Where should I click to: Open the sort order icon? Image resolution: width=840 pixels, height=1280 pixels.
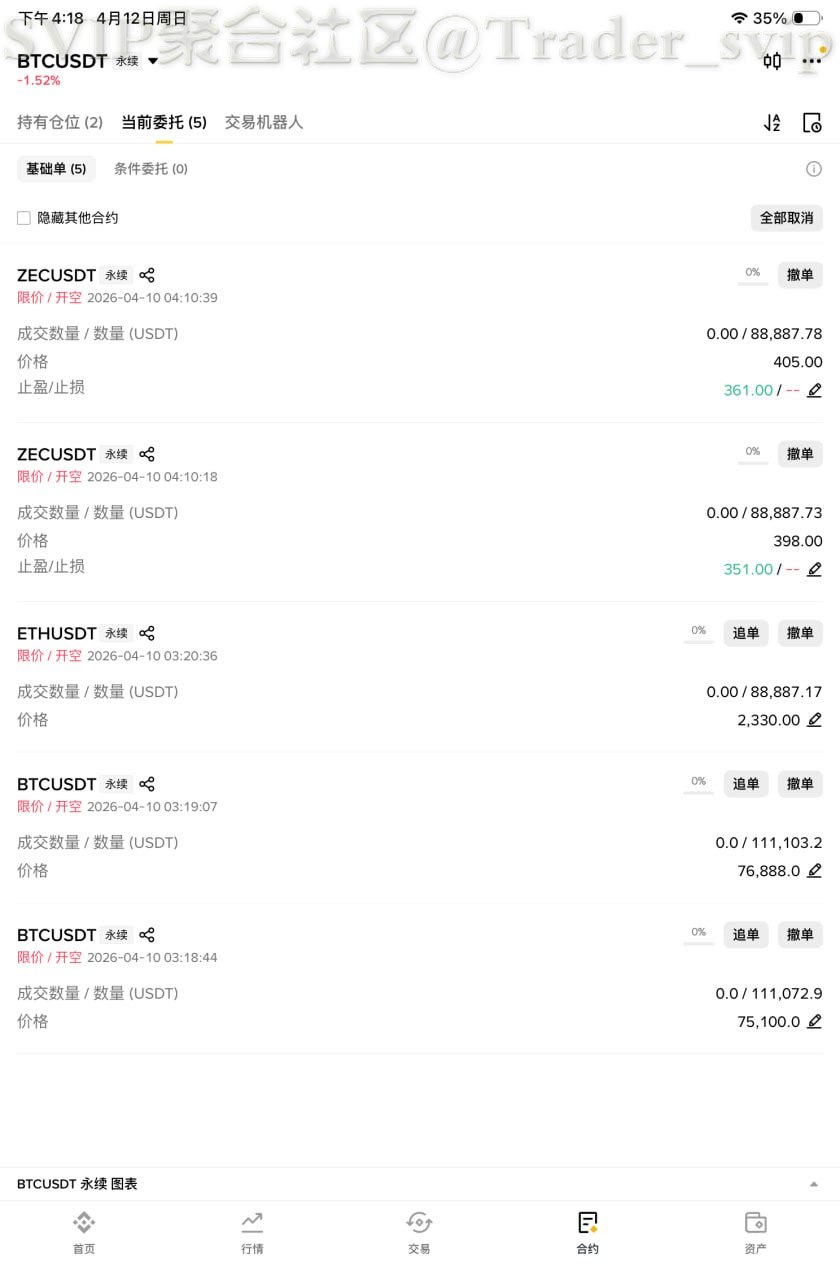(772, 123)
